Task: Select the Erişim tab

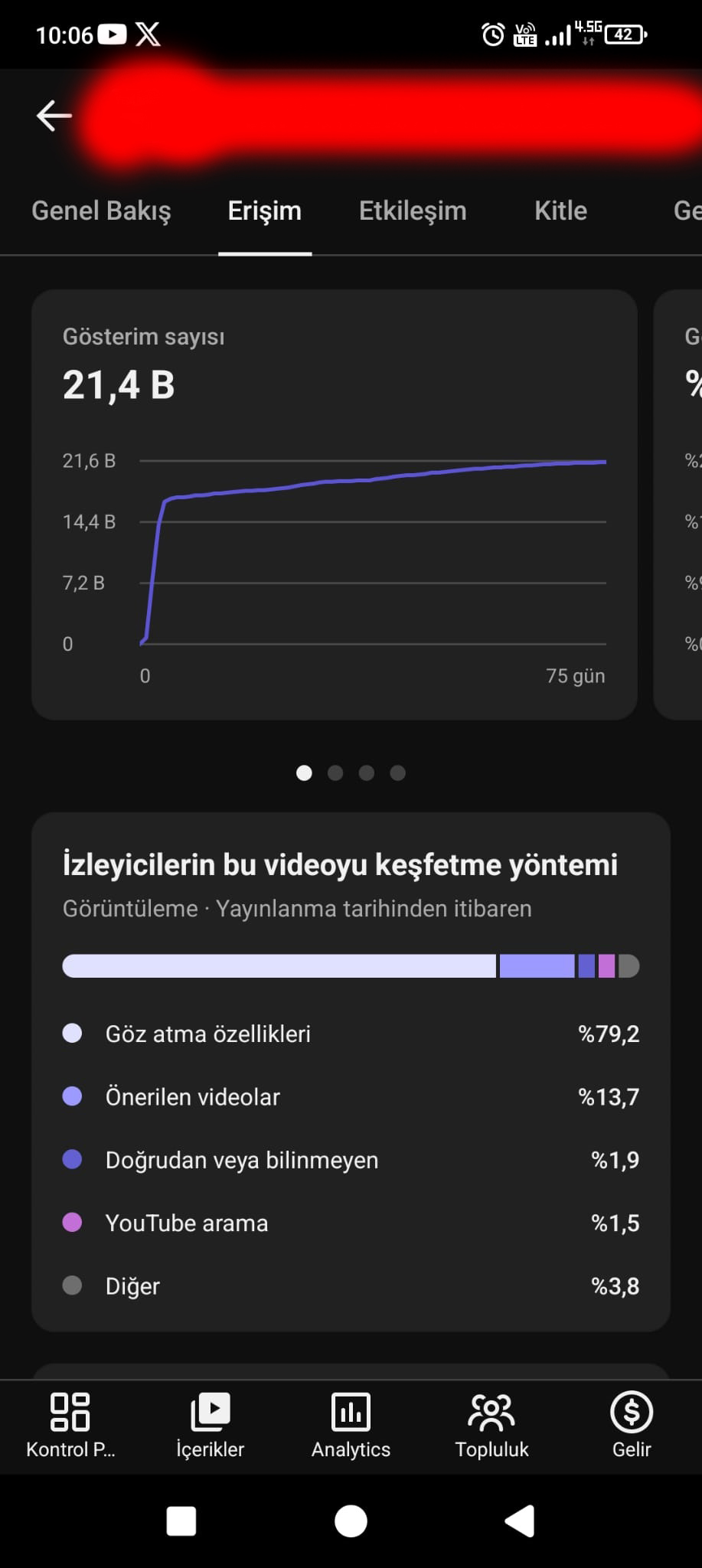Action: click(x=265, y=211)
